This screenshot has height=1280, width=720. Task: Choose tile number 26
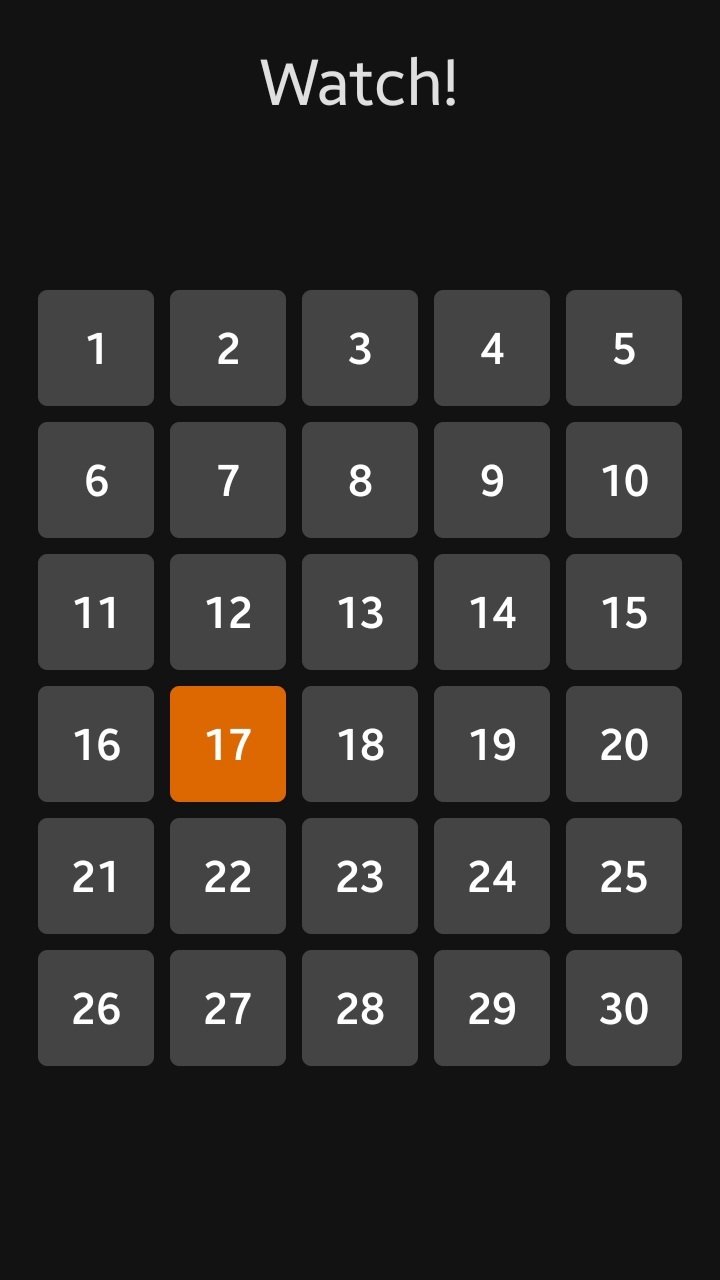point(96,1008)
